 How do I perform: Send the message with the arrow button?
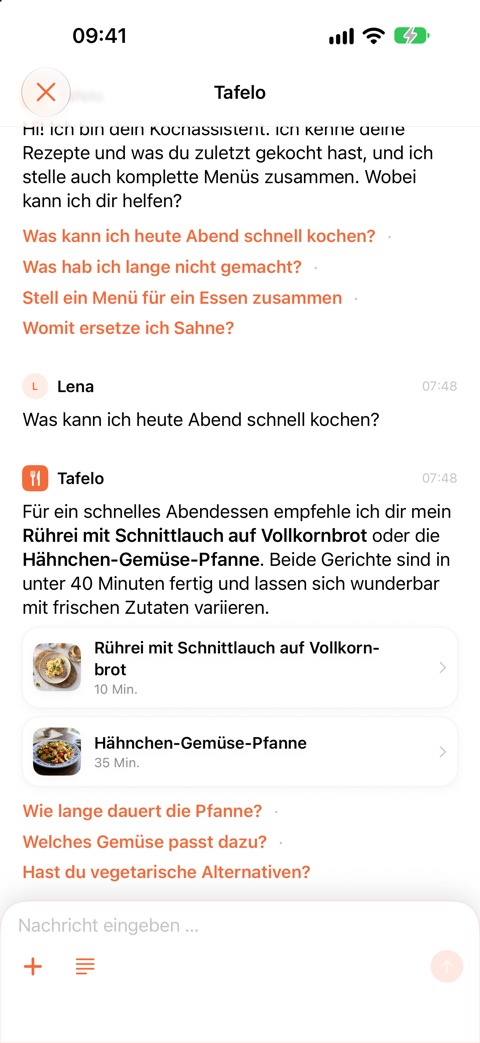[x=447, y=967]
